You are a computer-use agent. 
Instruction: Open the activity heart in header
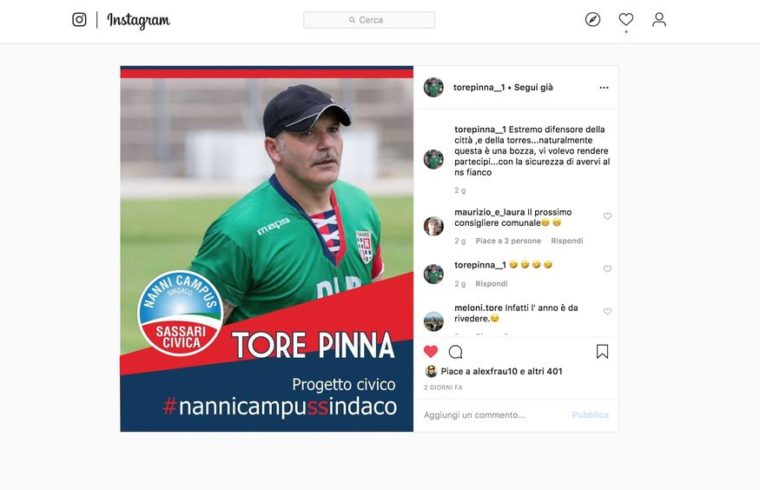pyautogui.click(x=626, y=19)
